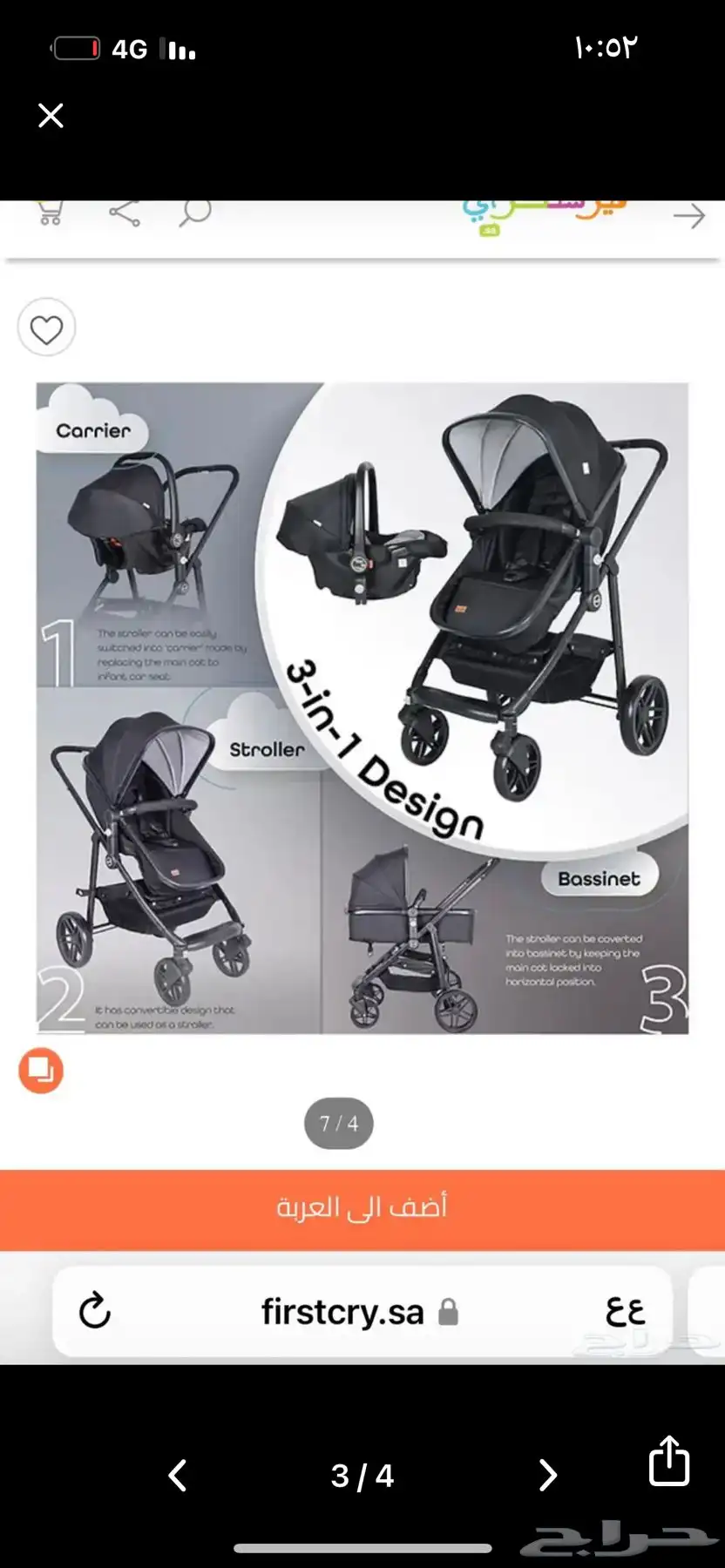The height and width of the screenshot is (1568, 725).
Task: Close the image viewer
Action: click(x=51, y=115)
